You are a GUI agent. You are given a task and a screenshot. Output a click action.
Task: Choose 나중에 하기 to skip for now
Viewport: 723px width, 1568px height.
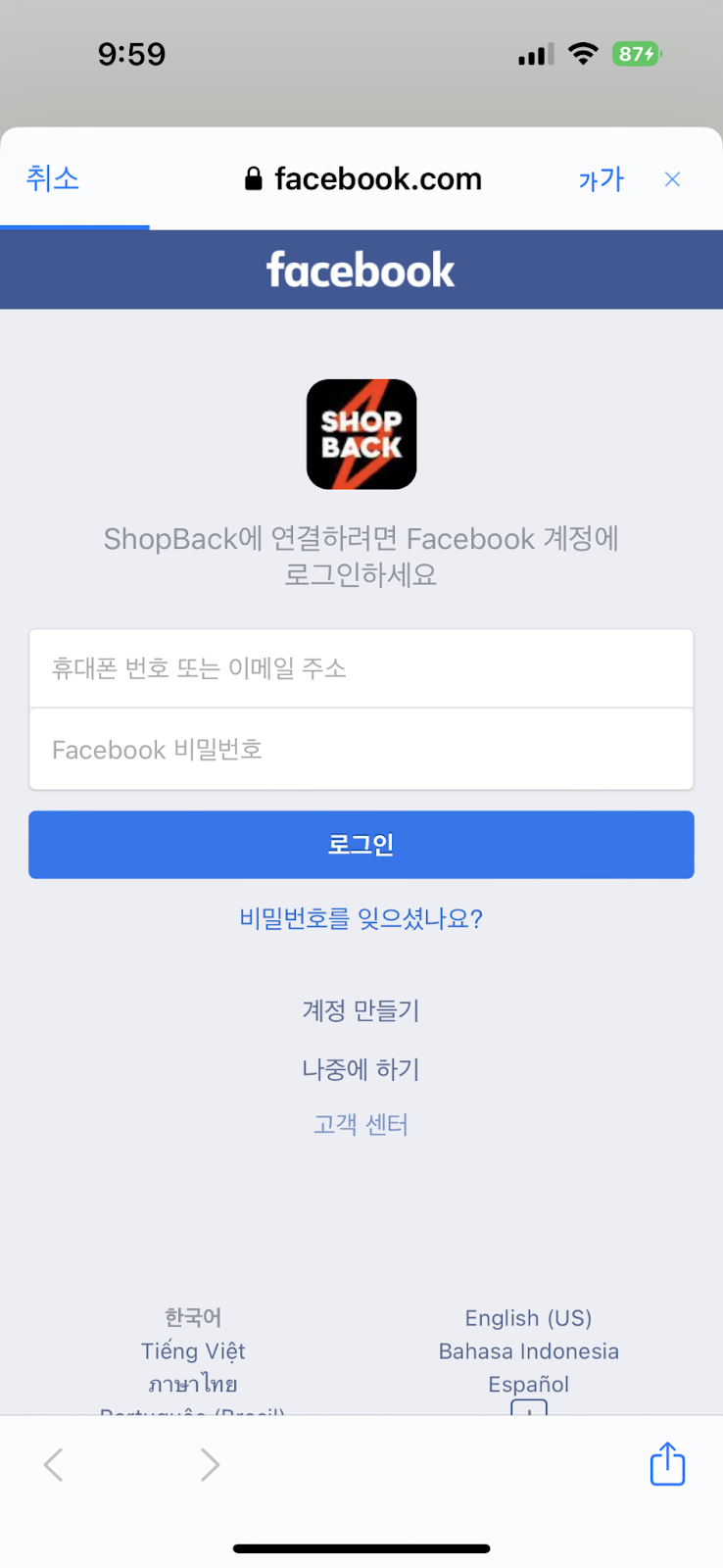coord(361,1069)
